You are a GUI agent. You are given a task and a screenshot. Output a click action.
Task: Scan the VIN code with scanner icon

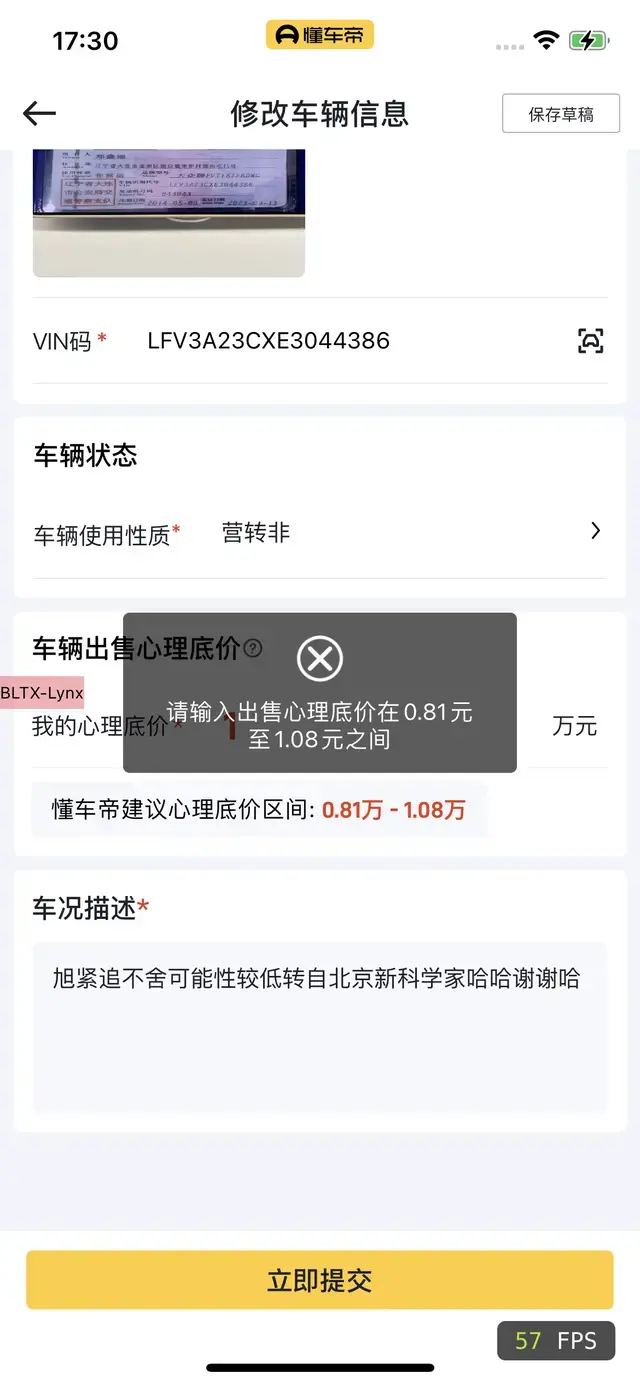591,341
